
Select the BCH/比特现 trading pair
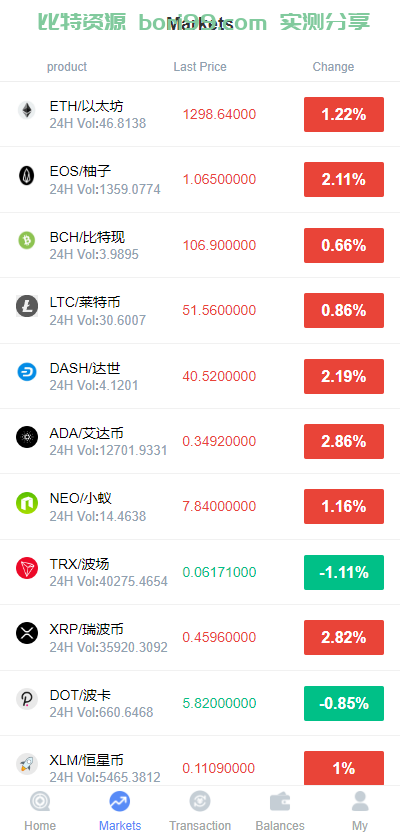200,245
